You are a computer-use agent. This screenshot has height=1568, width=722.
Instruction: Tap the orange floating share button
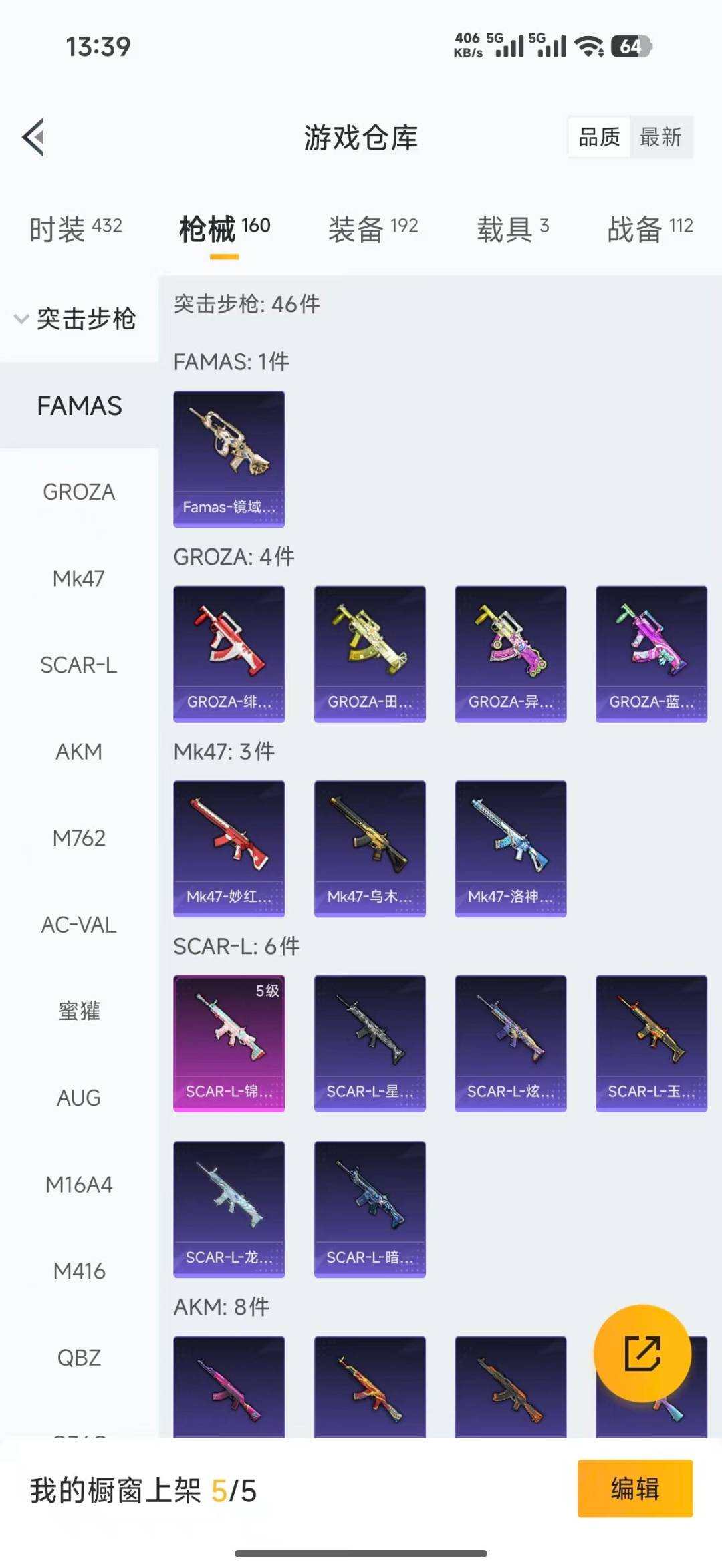click(642, 1353)
